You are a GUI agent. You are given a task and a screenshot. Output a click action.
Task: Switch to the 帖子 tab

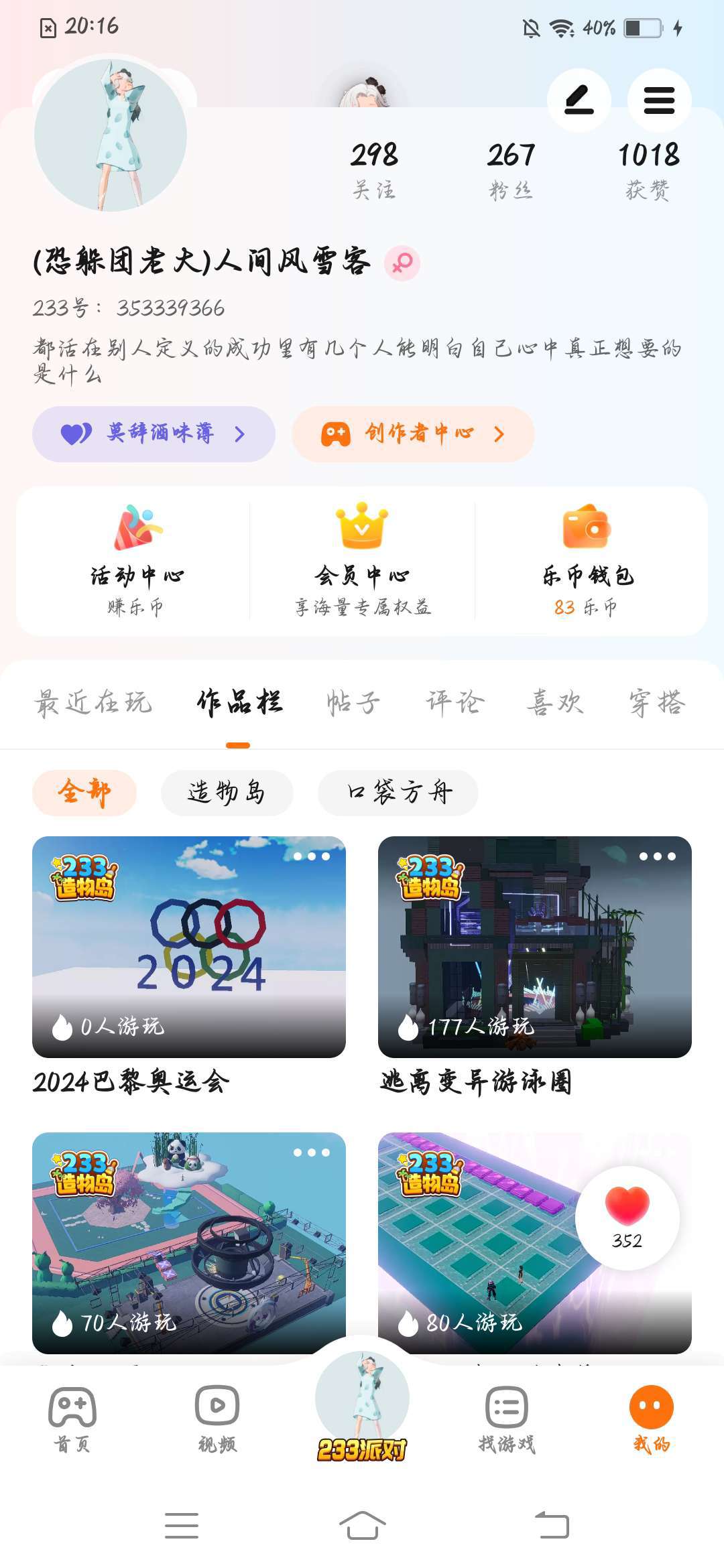click(353, 703)
